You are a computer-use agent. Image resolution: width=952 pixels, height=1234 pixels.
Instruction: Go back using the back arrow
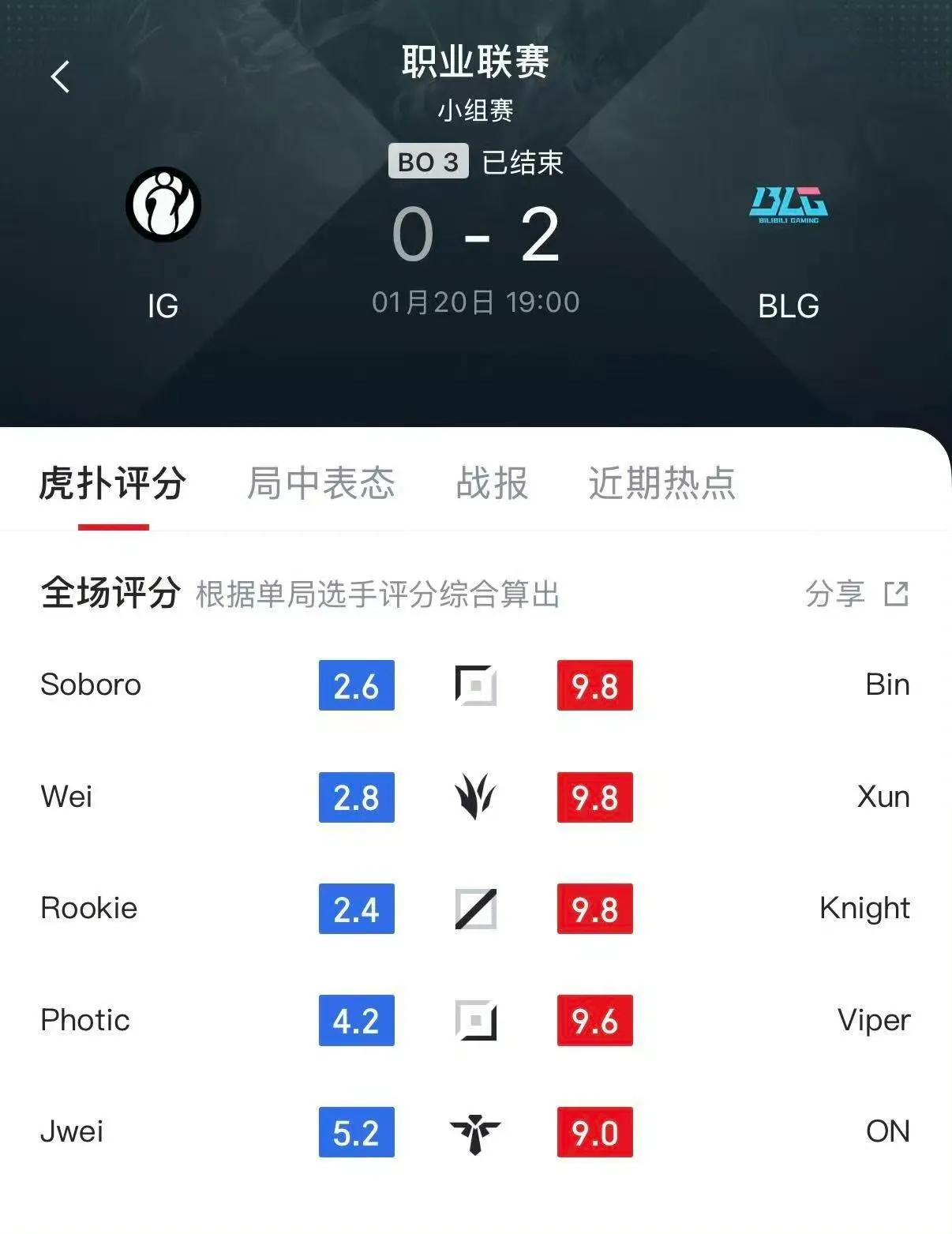[60, 77]
